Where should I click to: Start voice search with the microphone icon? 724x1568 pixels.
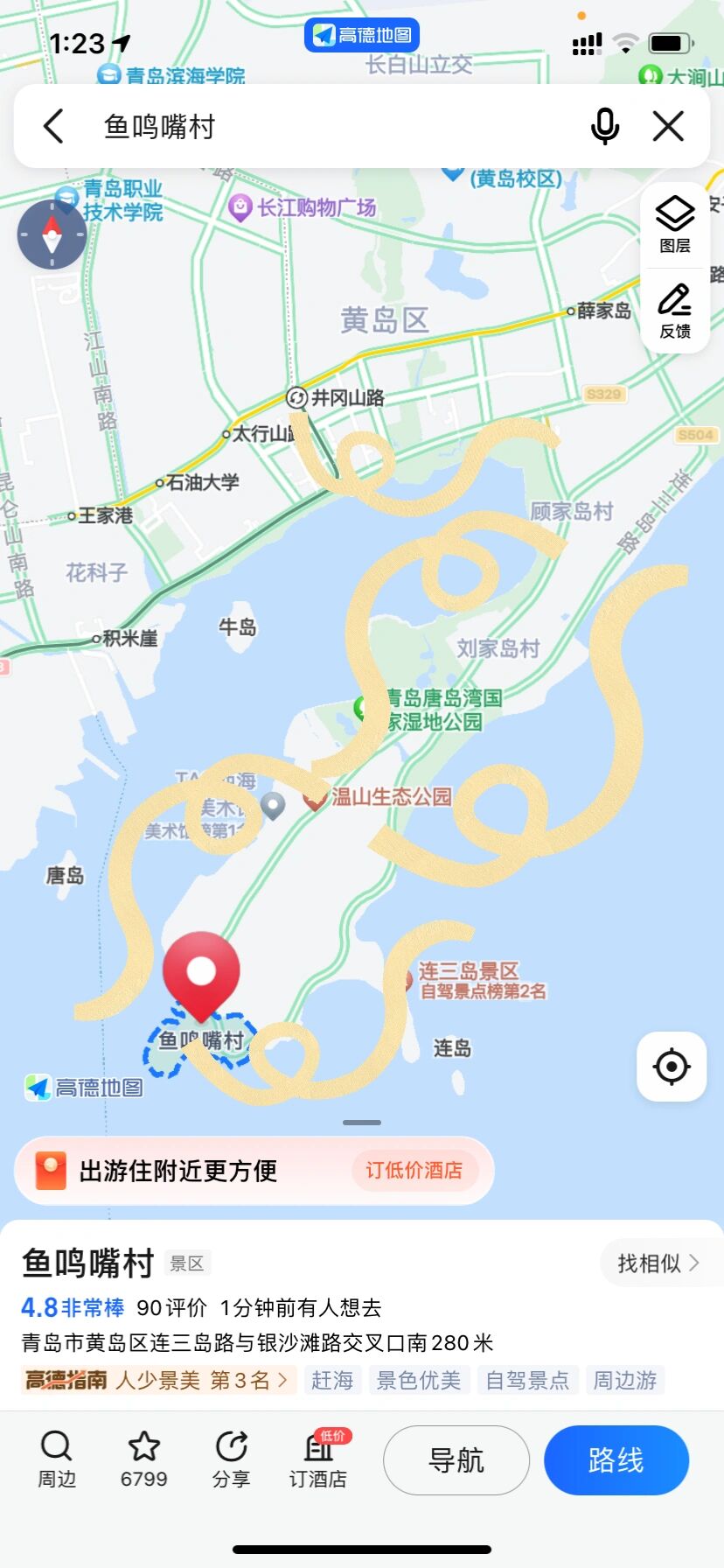(x=605, y=126)
